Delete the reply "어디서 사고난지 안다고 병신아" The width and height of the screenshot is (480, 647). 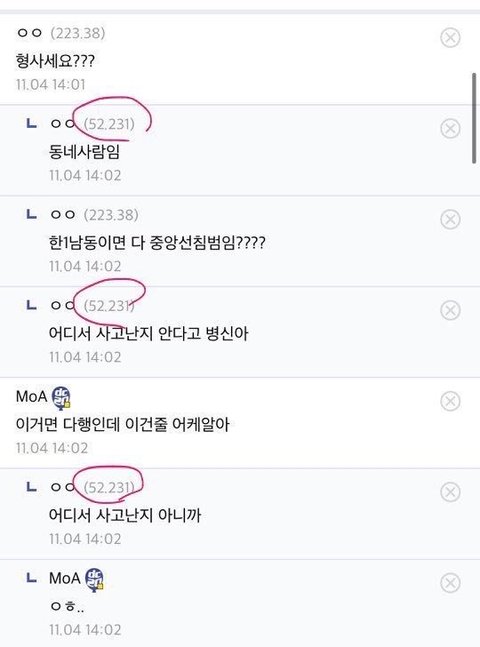(x=450, y=310)
